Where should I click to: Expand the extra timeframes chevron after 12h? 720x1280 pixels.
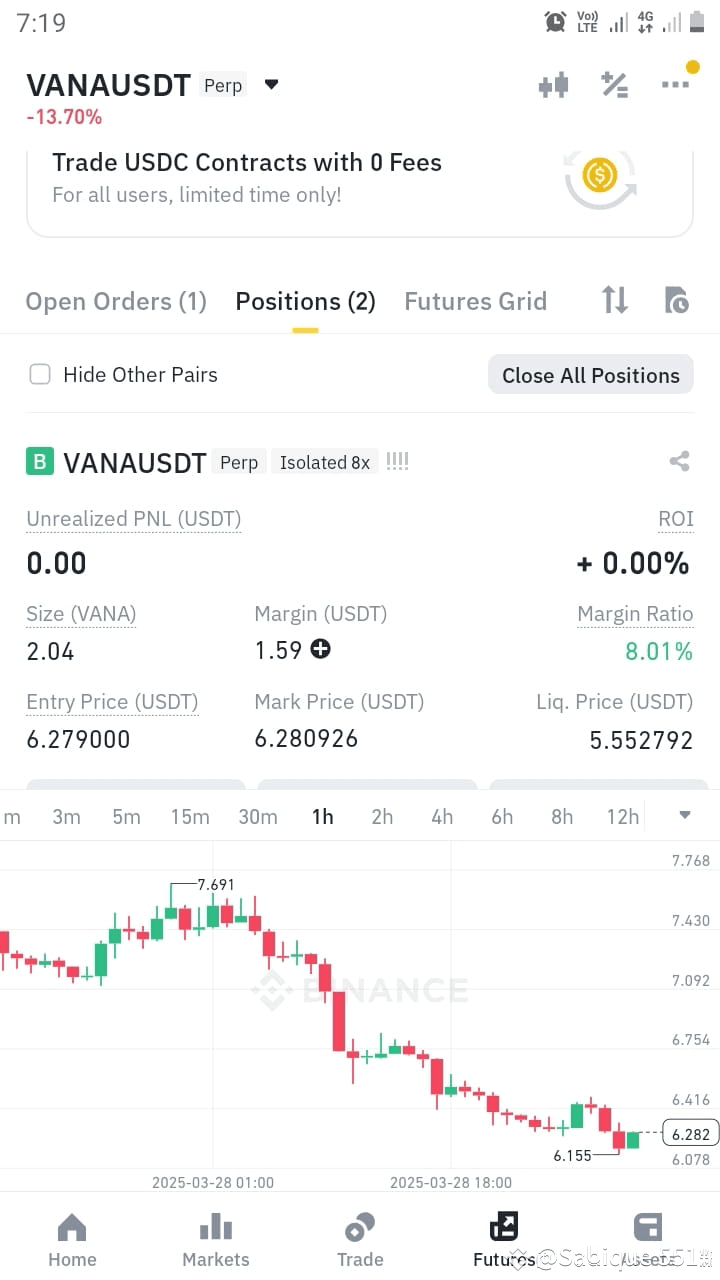[684, 816]
